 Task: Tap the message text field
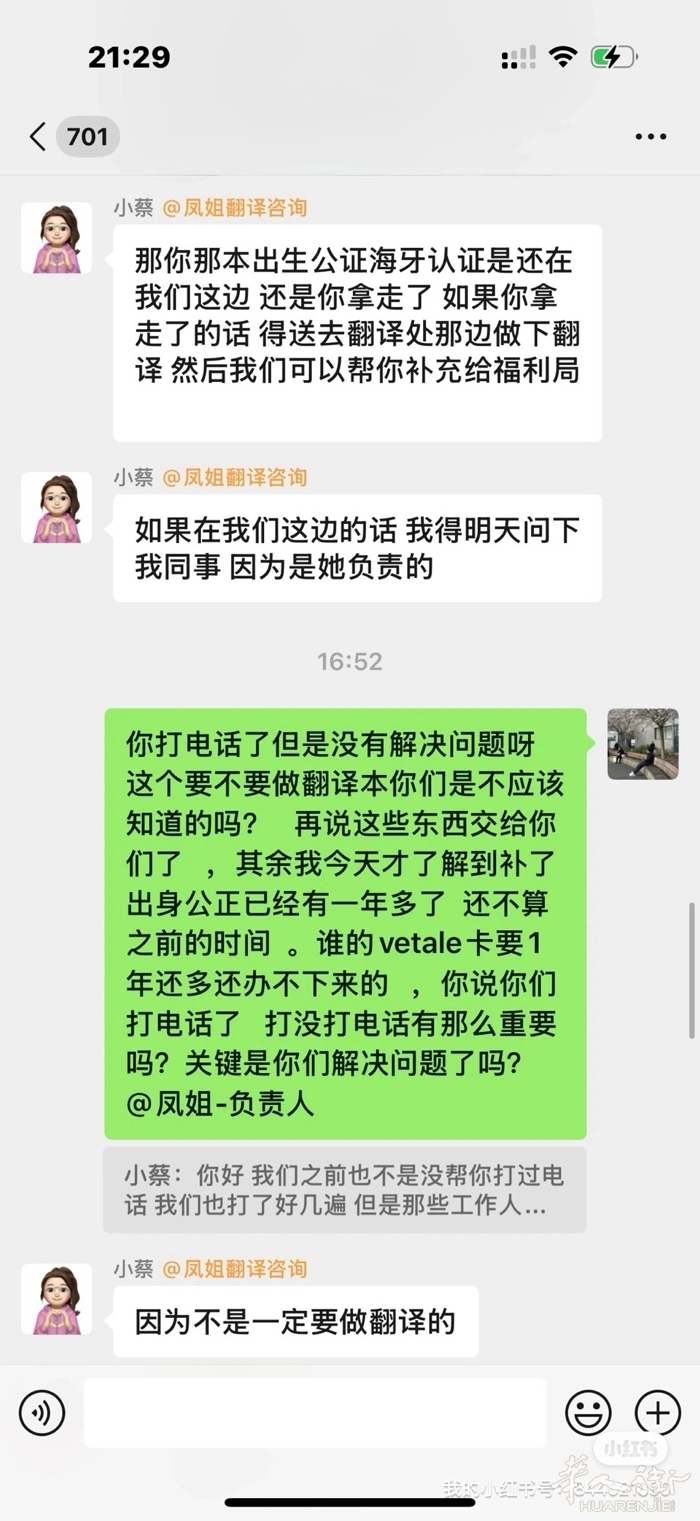pyautogui.click(x=314, y=1413)
